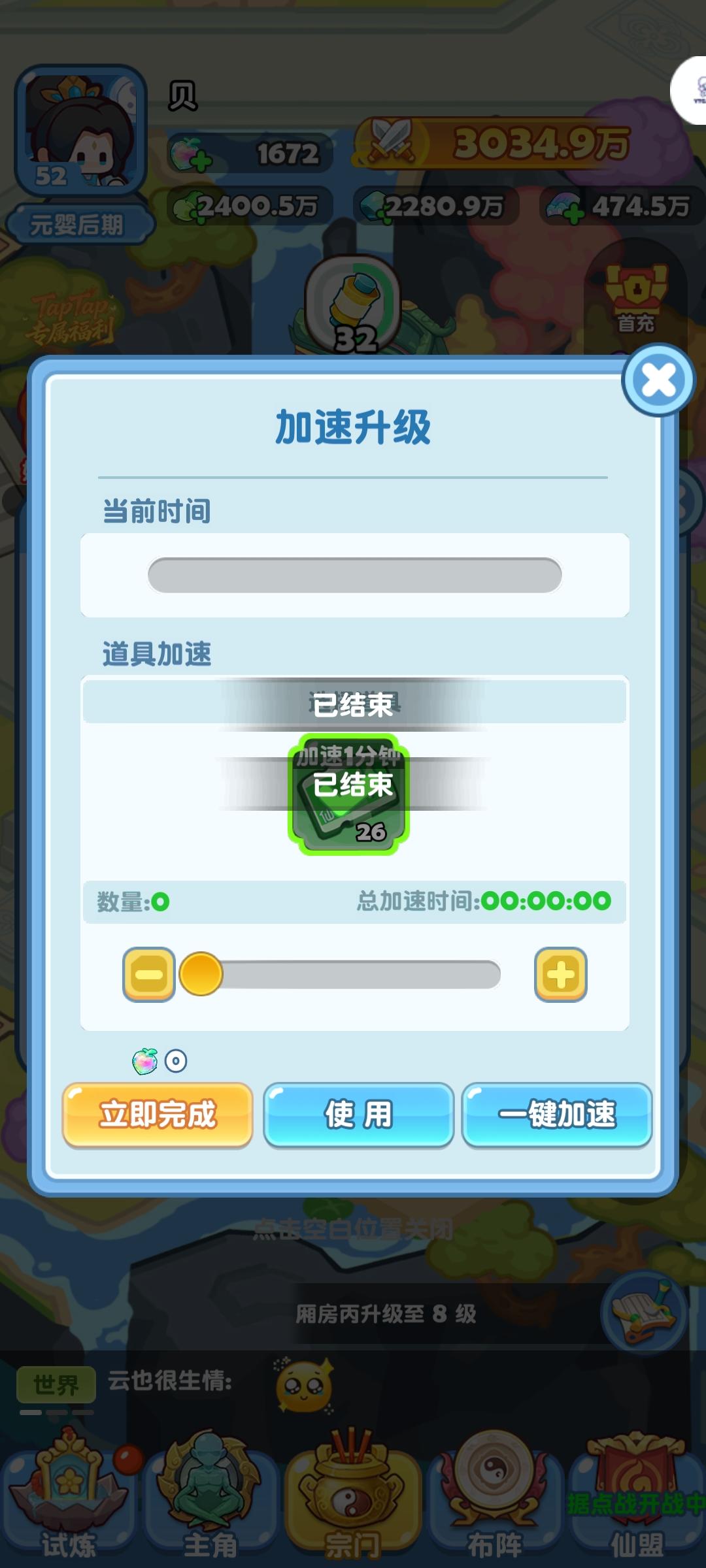This screenshot has height=1568, width=706.
Task: Decrease quantity with the minus stepper
Action: [149, 975]
